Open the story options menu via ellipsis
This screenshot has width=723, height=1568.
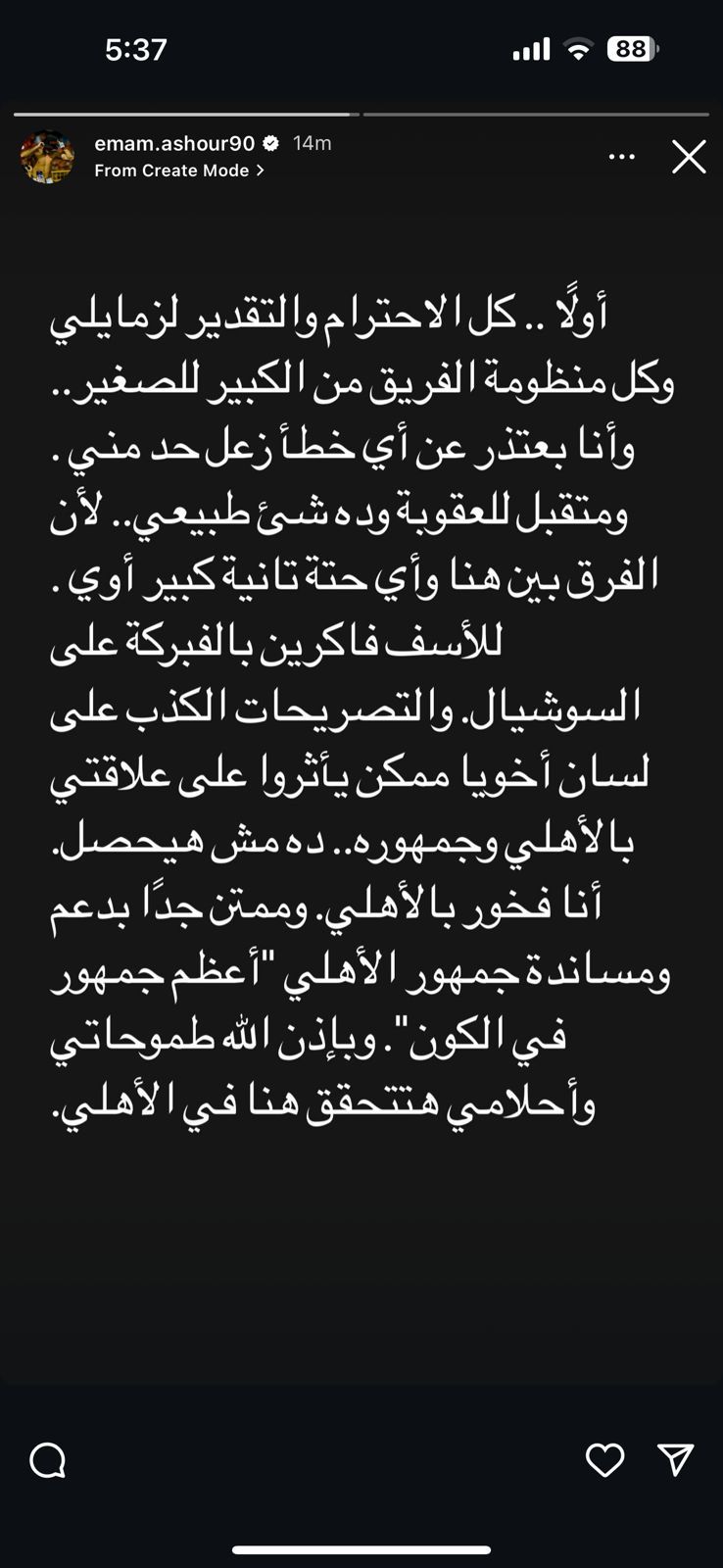pyautogui.click(x=621, y=156)
